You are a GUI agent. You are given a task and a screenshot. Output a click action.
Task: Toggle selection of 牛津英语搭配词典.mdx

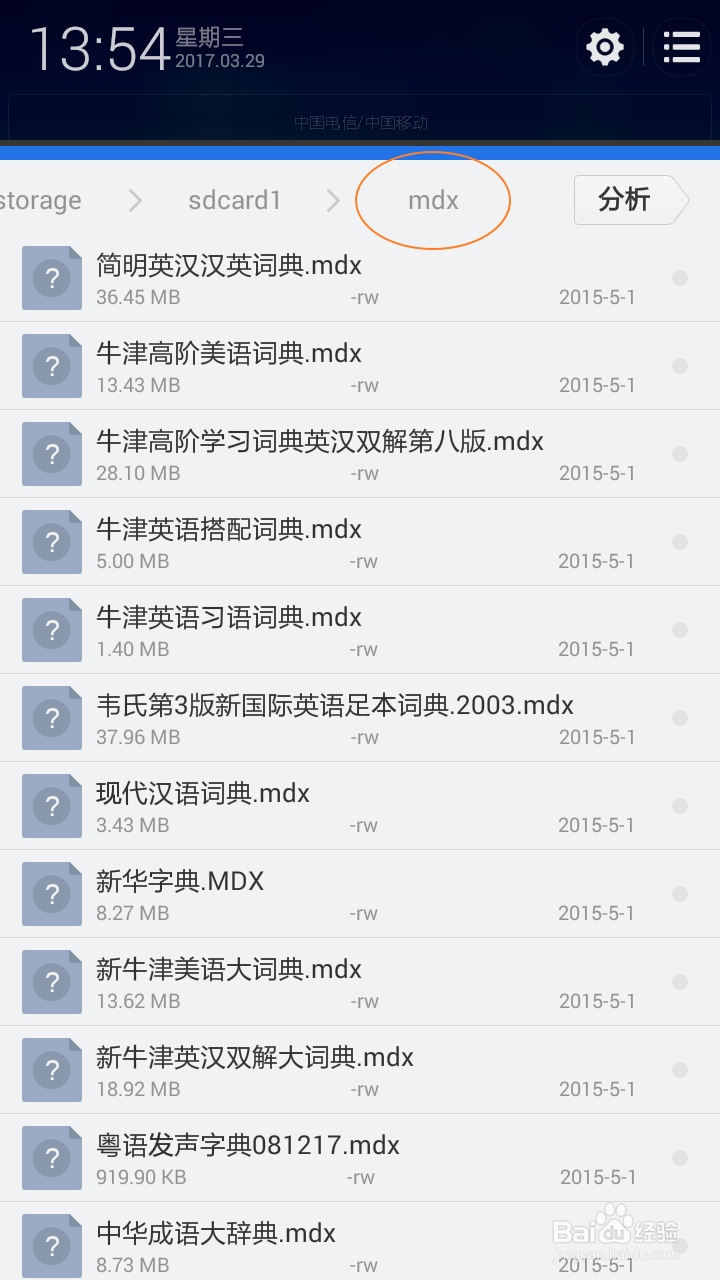click(681, 541)
